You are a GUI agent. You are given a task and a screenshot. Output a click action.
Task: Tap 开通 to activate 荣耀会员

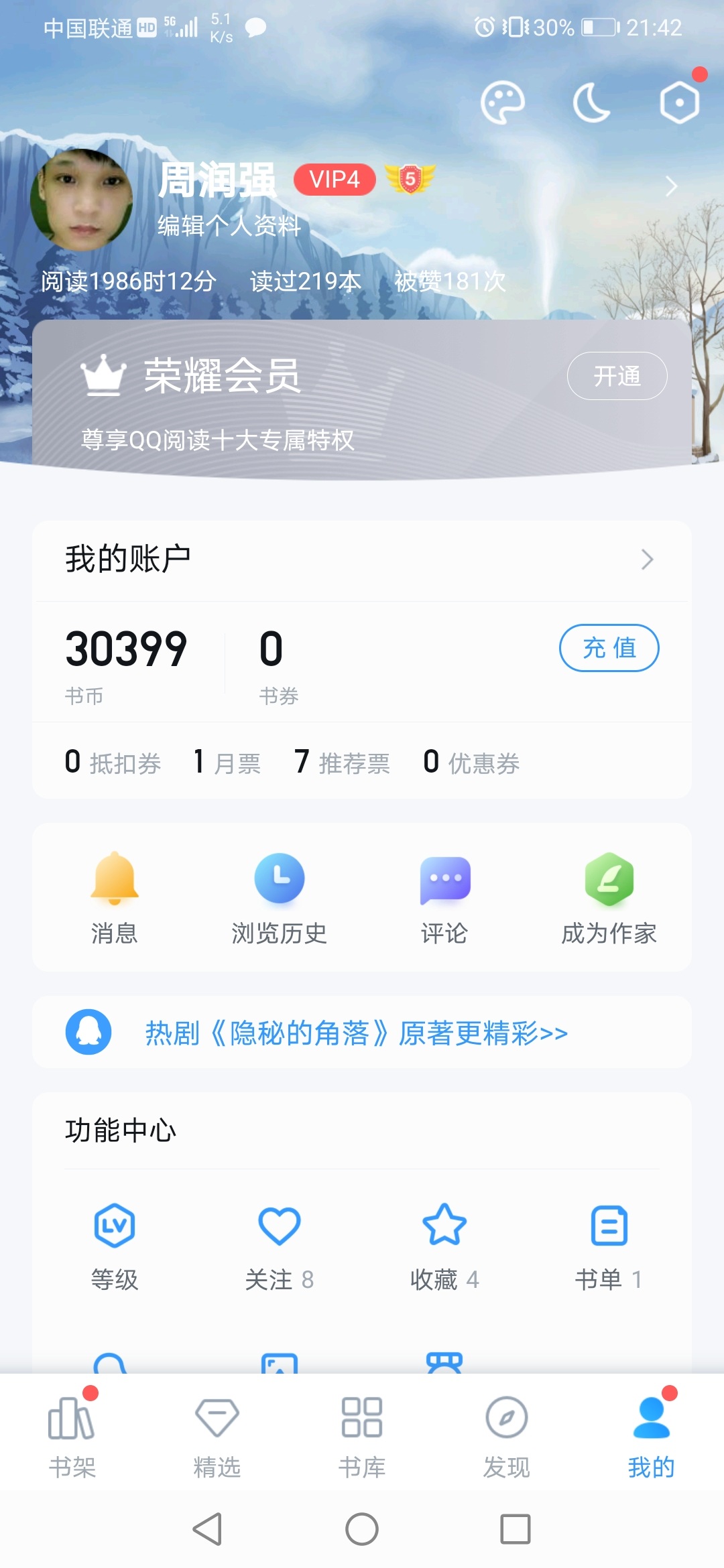pyautogui.click(x=617, y=376)
